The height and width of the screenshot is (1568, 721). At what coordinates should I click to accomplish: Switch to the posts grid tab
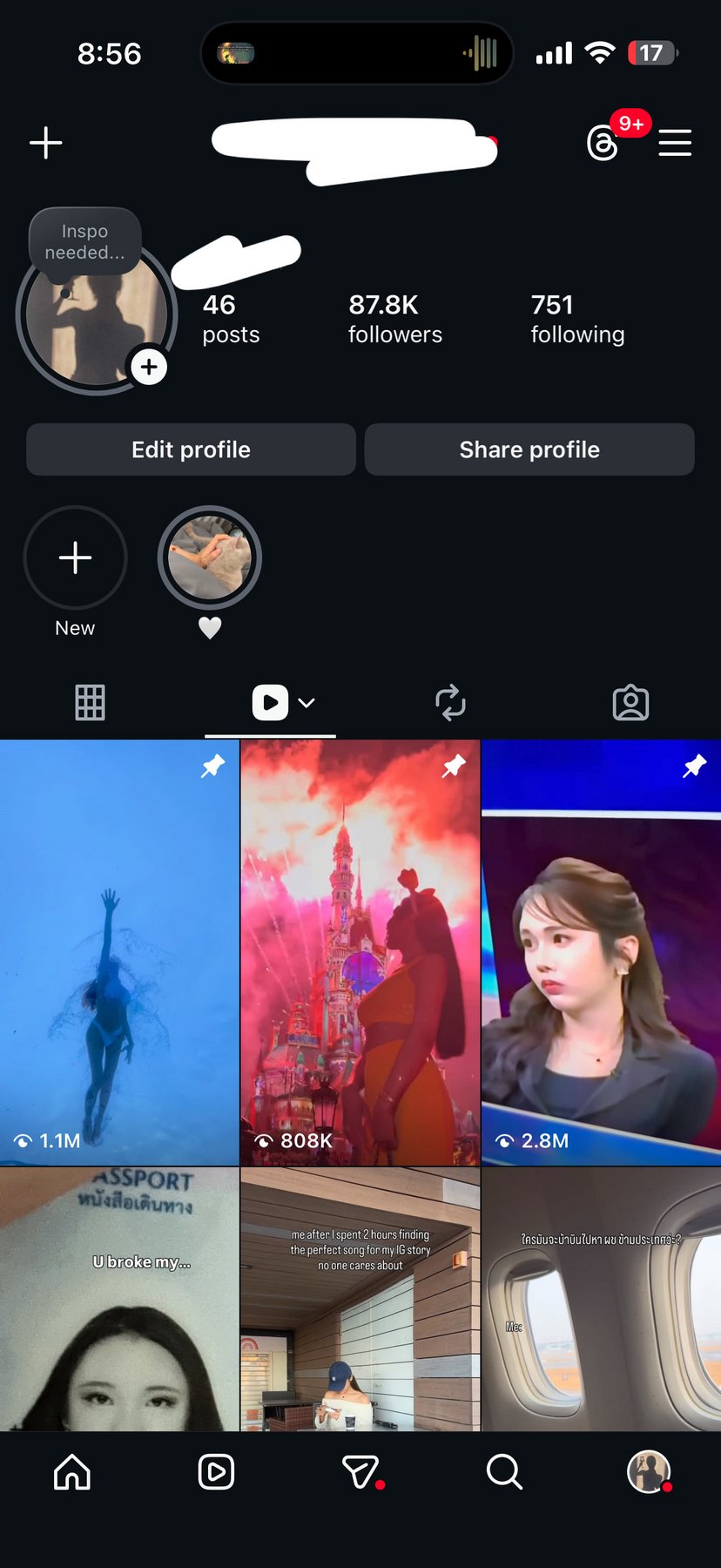90,702
